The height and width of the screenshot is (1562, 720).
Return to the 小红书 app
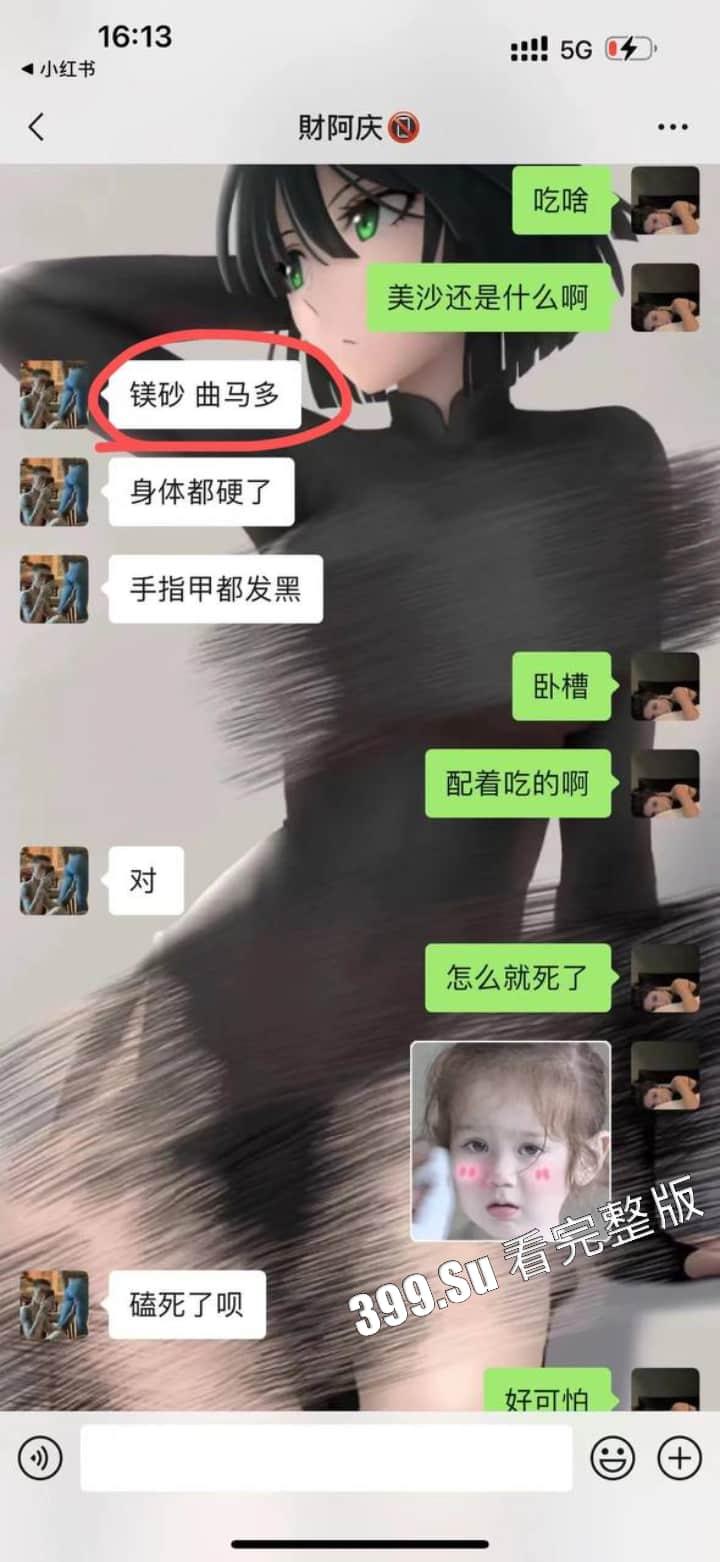(x=58, y=69)
